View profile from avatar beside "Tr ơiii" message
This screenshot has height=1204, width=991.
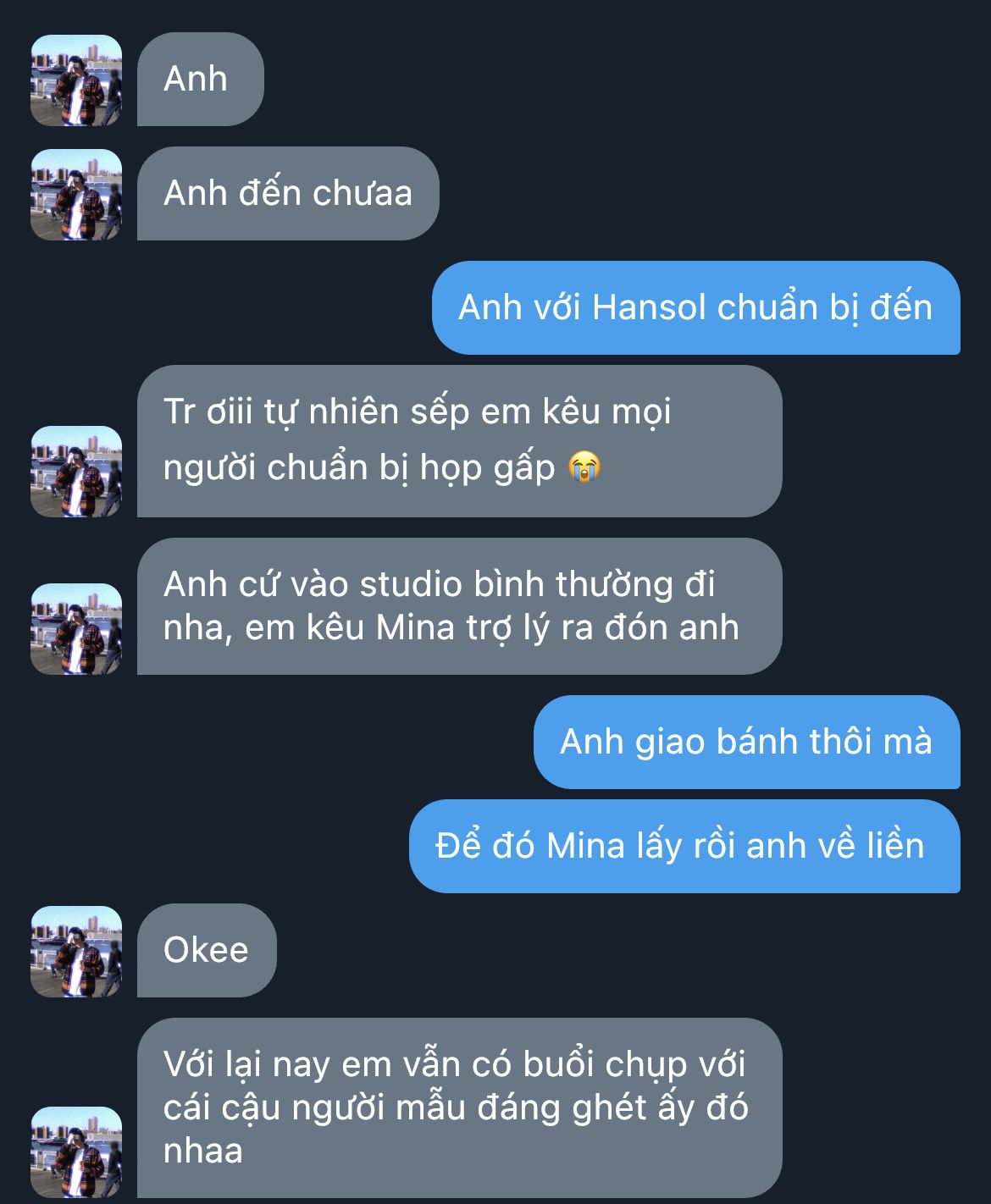(76, 472)
